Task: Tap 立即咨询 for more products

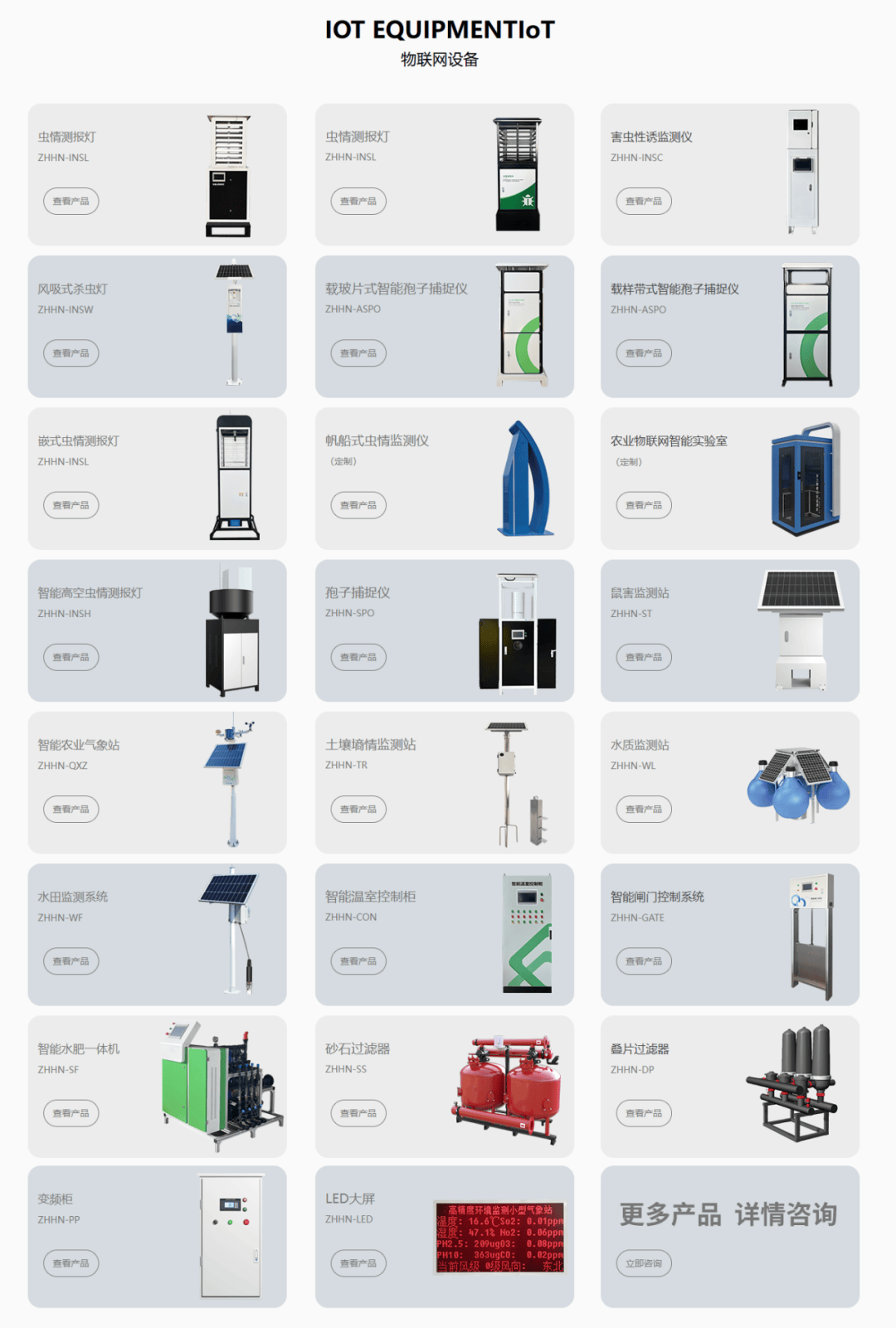Action: click(x=644, y=1263)
